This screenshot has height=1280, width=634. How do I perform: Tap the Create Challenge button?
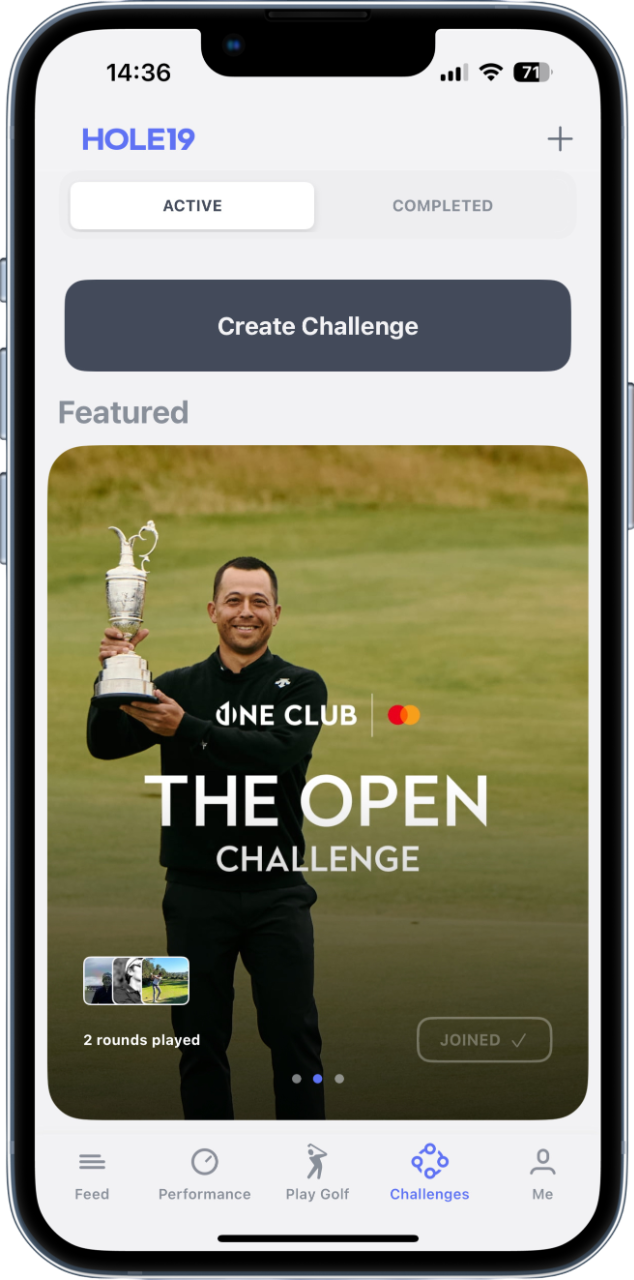(x=318, y=326)
